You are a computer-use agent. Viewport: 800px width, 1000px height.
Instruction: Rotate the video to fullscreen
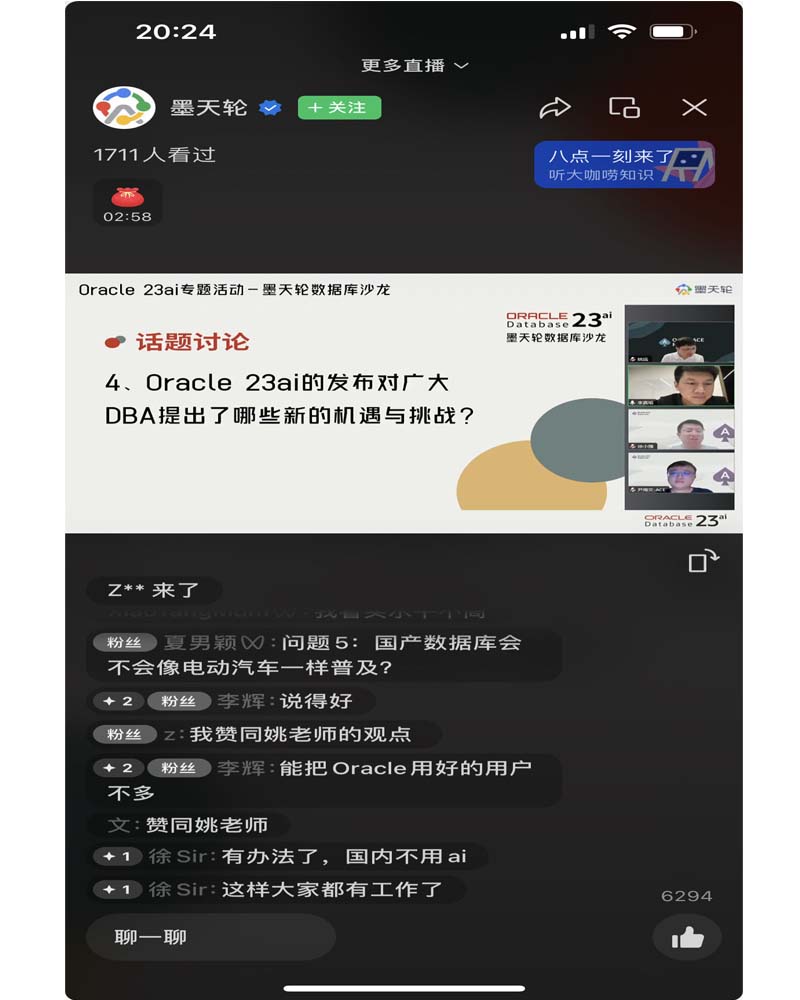click(x=703, y=561)
